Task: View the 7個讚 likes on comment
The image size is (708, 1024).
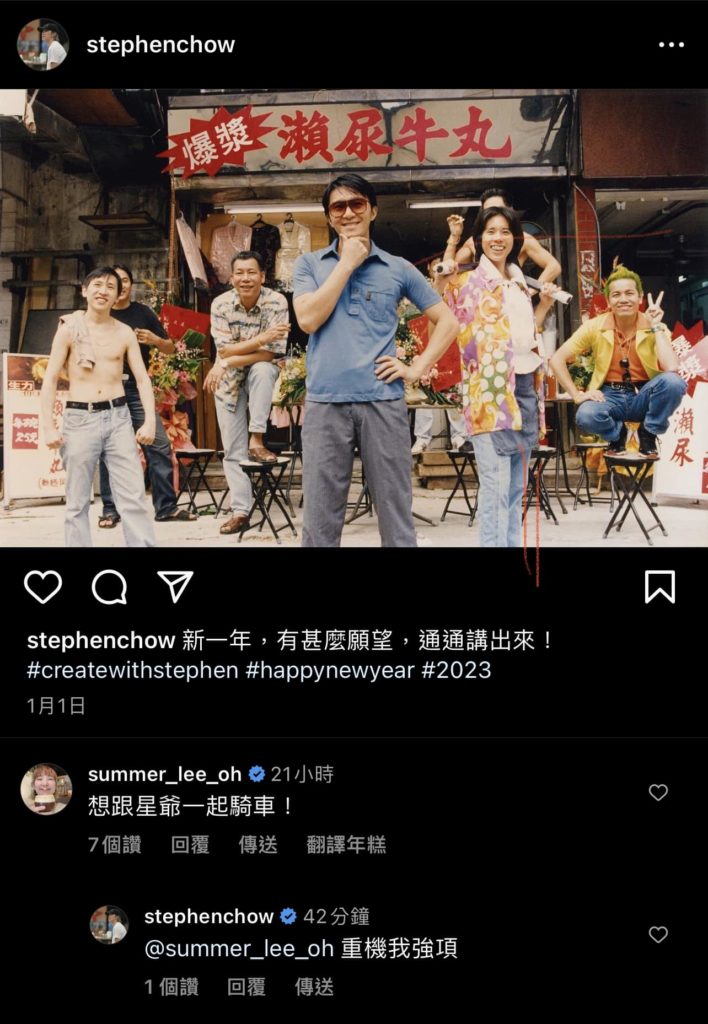Action: (x=114, y=845)
